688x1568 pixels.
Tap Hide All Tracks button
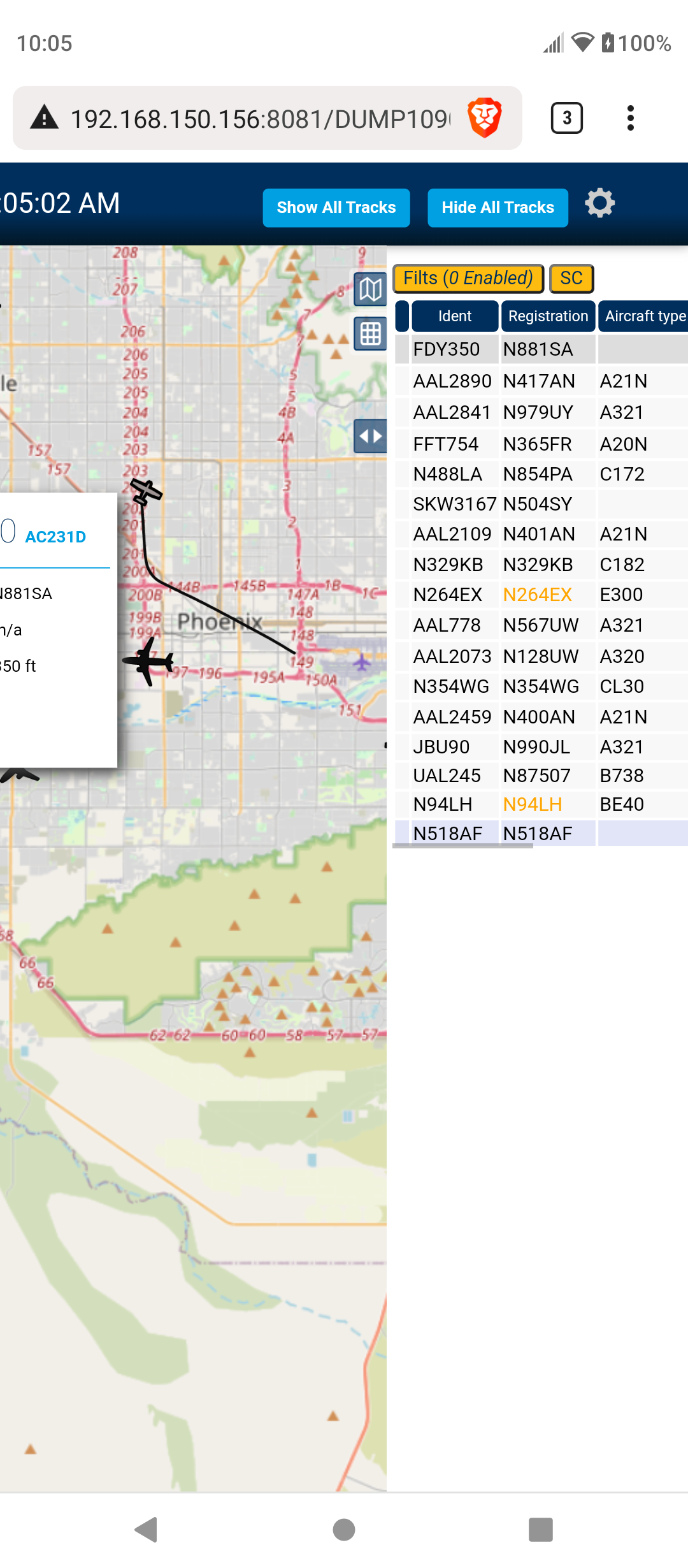(x=498, y=208)
